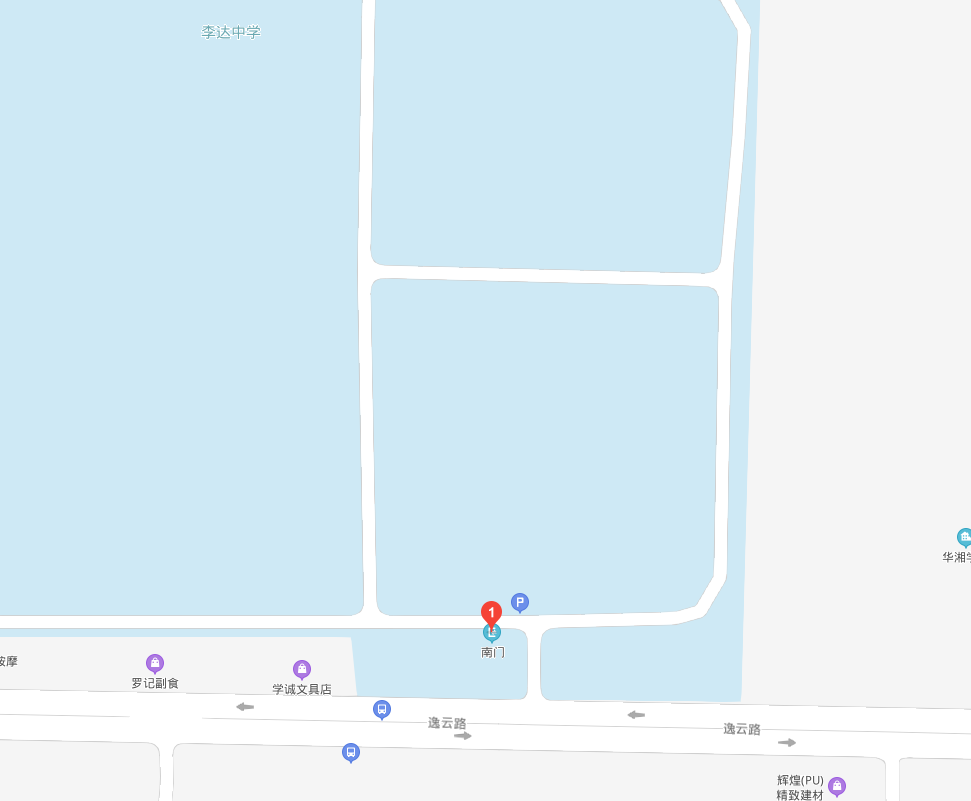The height and width of the screenshot is (801, 971).
Task: Open the 辉煌(PU)精致建材 marker
Action: click(x=837, y=786)
